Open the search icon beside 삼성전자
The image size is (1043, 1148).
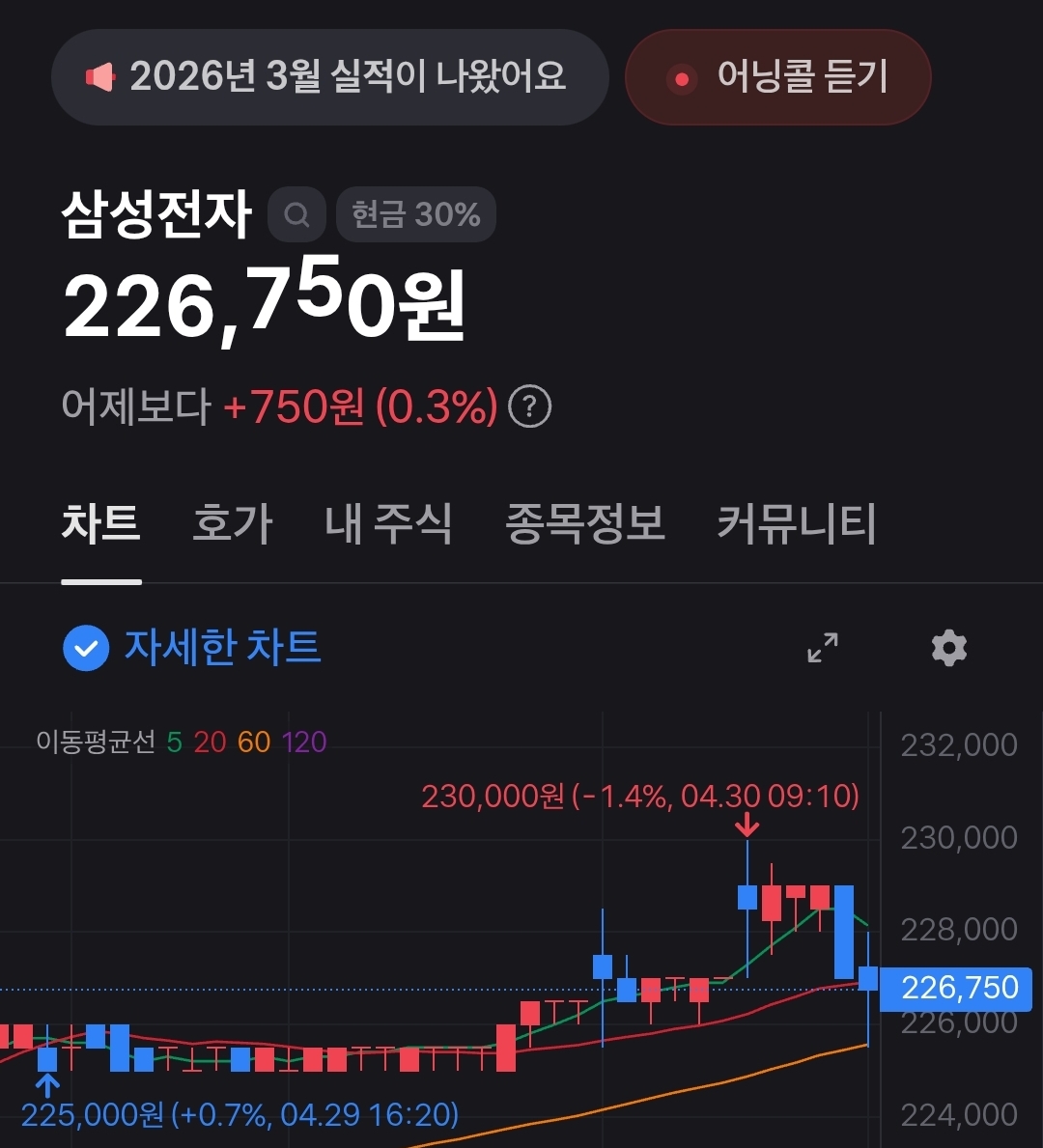297,214
